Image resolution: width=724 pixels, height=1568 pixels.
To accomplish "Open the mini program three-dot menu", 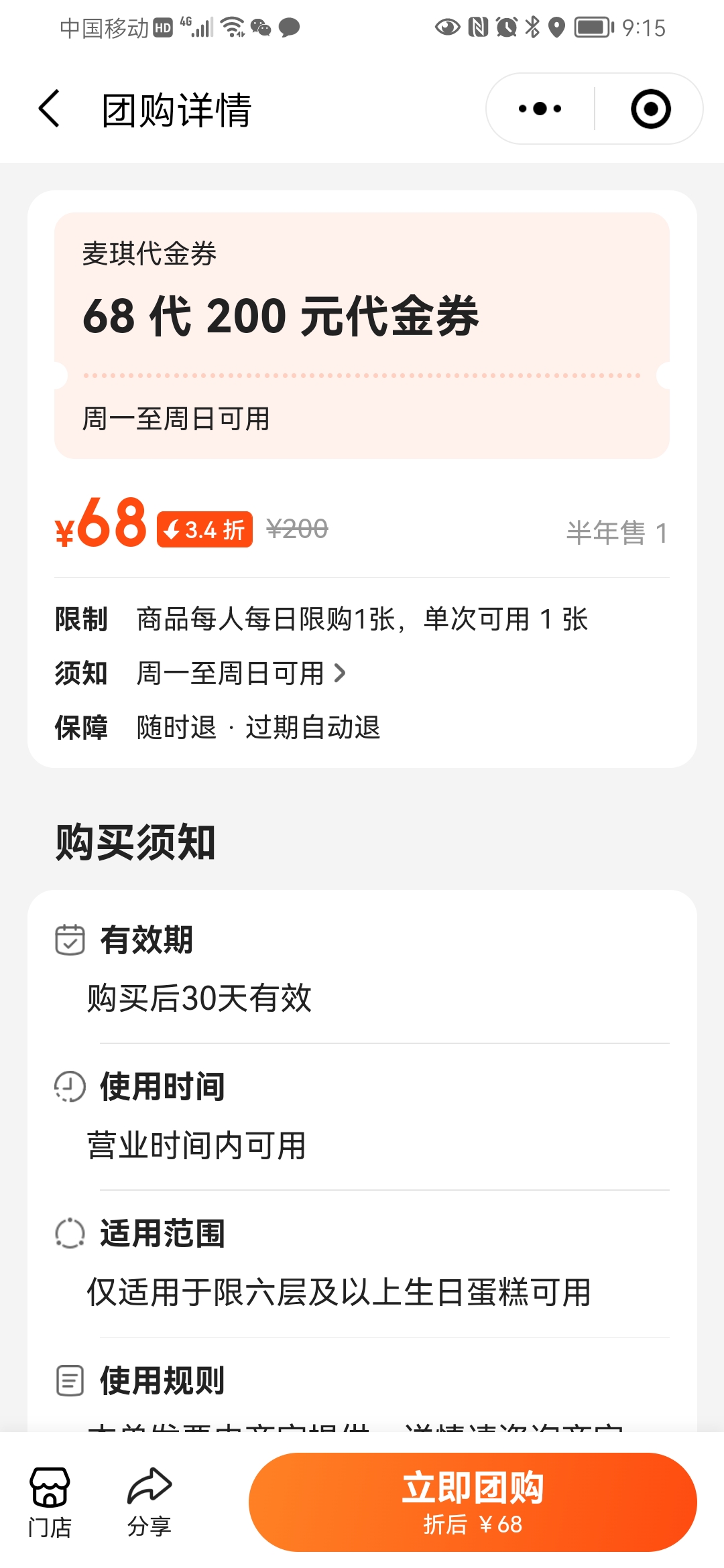I will tap(540, 109).
